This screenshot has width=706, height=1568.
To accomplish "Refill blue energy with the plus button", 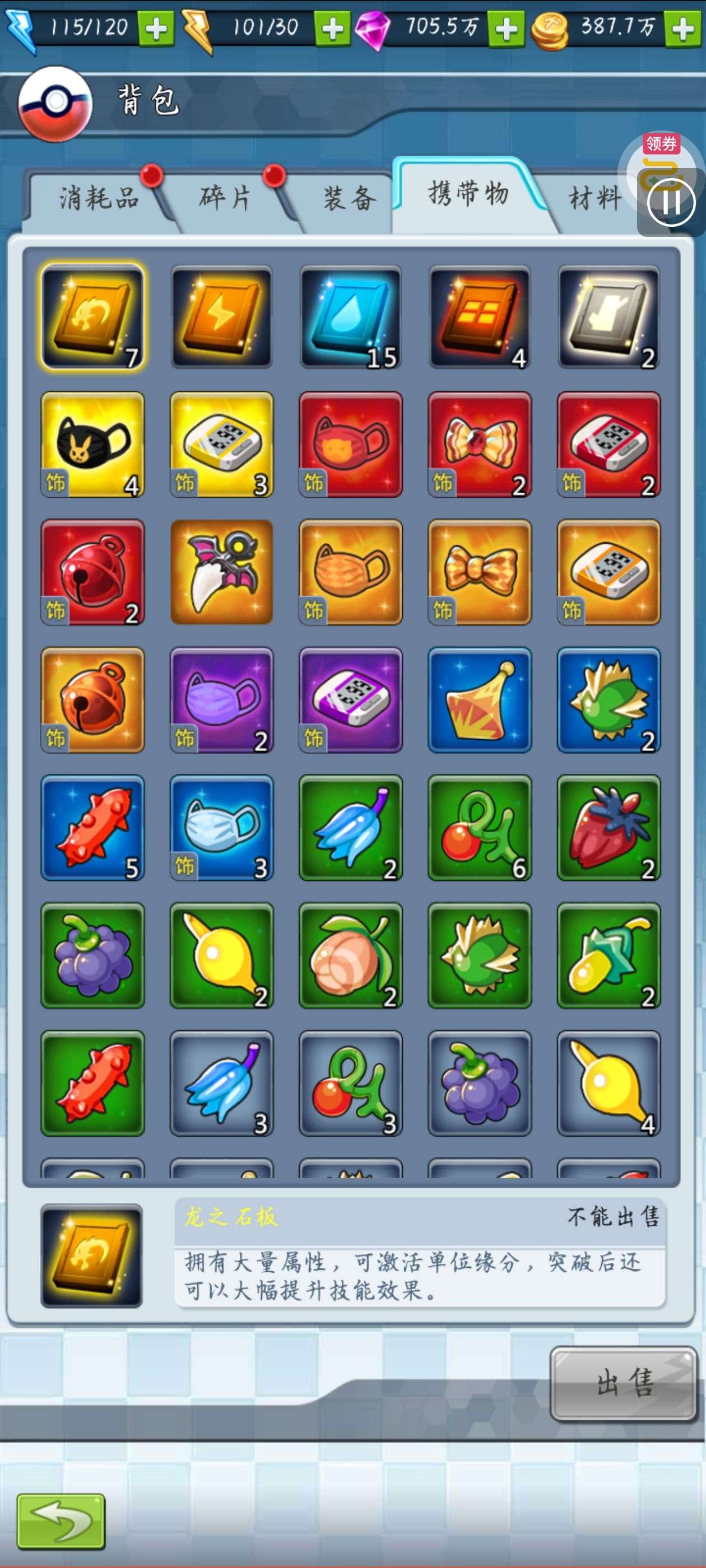I will [x=156, y=28].
